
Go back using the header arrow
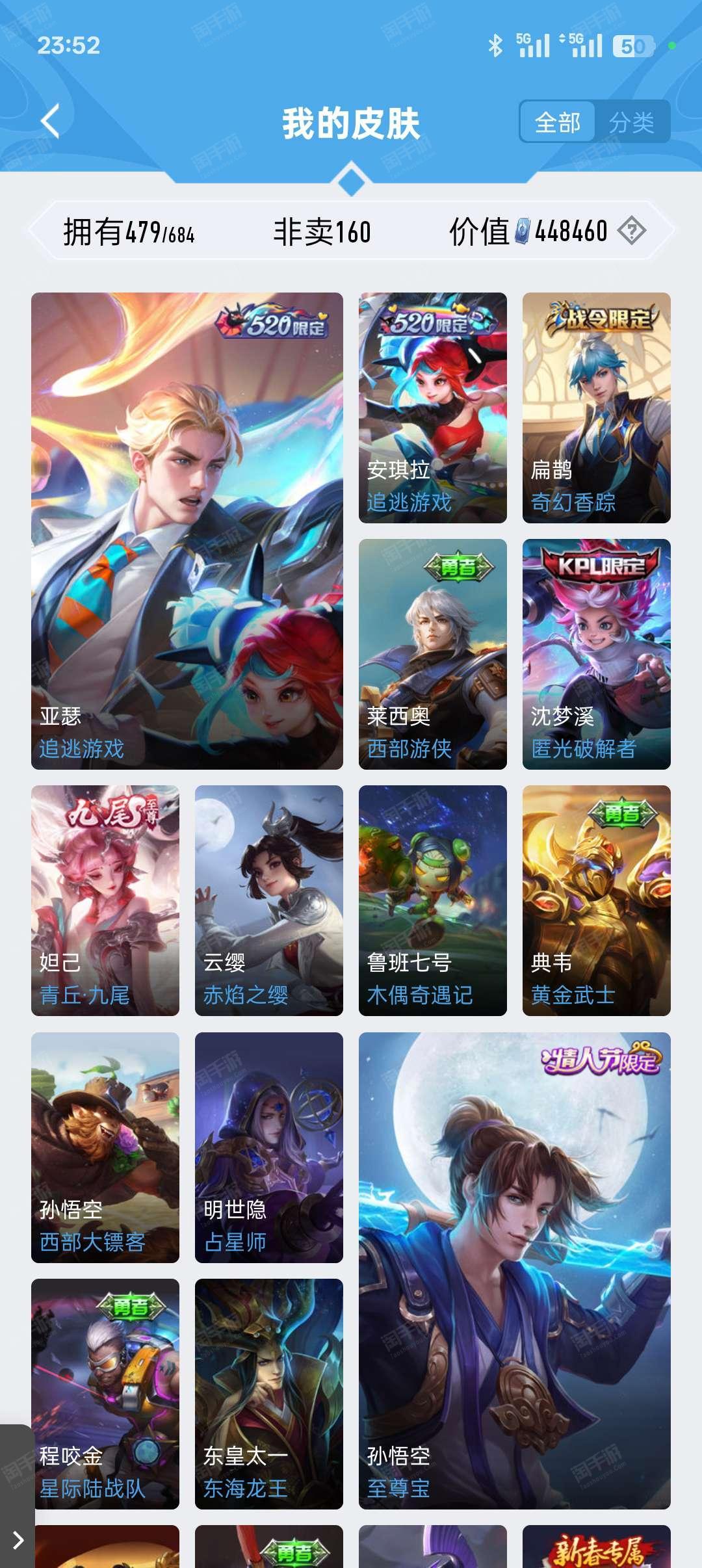51,121
